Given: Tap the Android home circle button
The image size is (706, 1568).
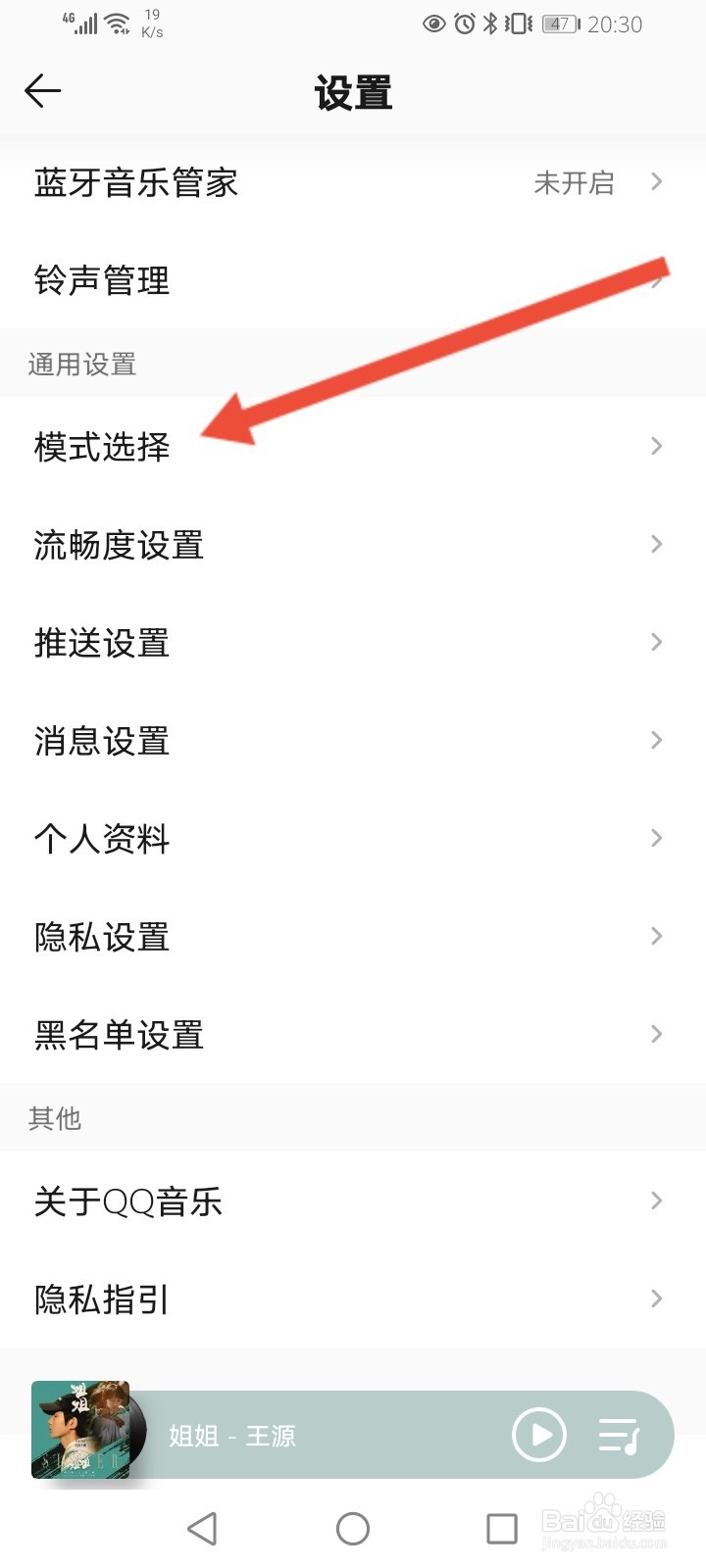Looking at the screenshot, I should pyautogui.click(x=353, y=1528).
